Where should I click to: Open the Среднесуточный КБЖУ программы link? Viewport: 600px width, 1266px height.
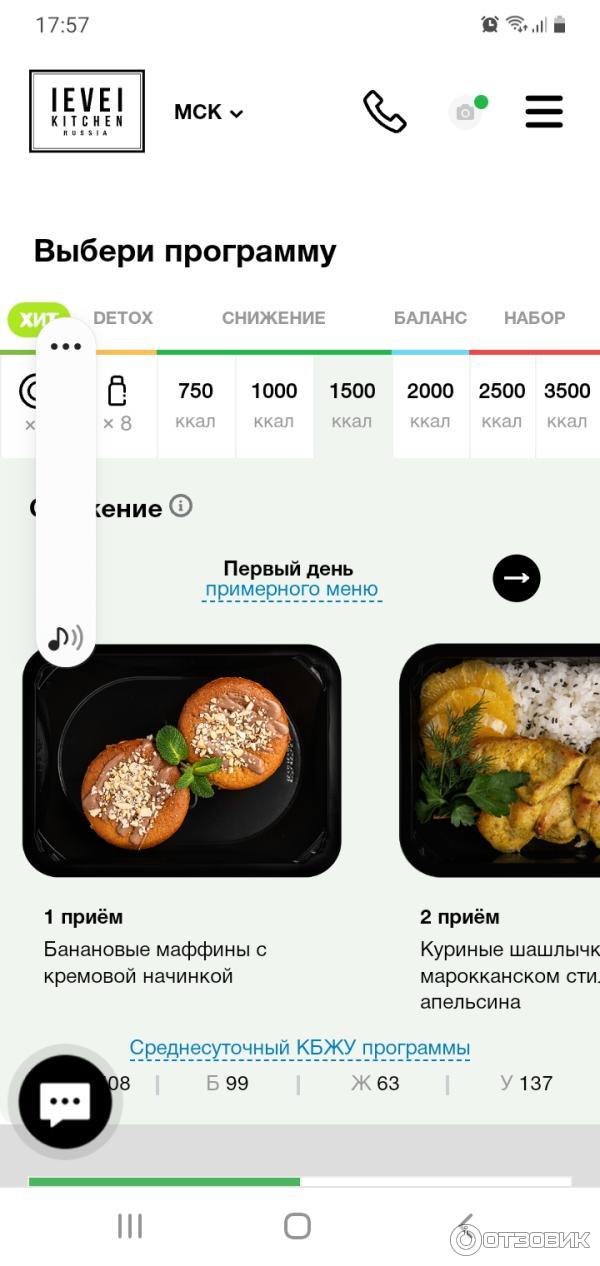pos(300,1048)
